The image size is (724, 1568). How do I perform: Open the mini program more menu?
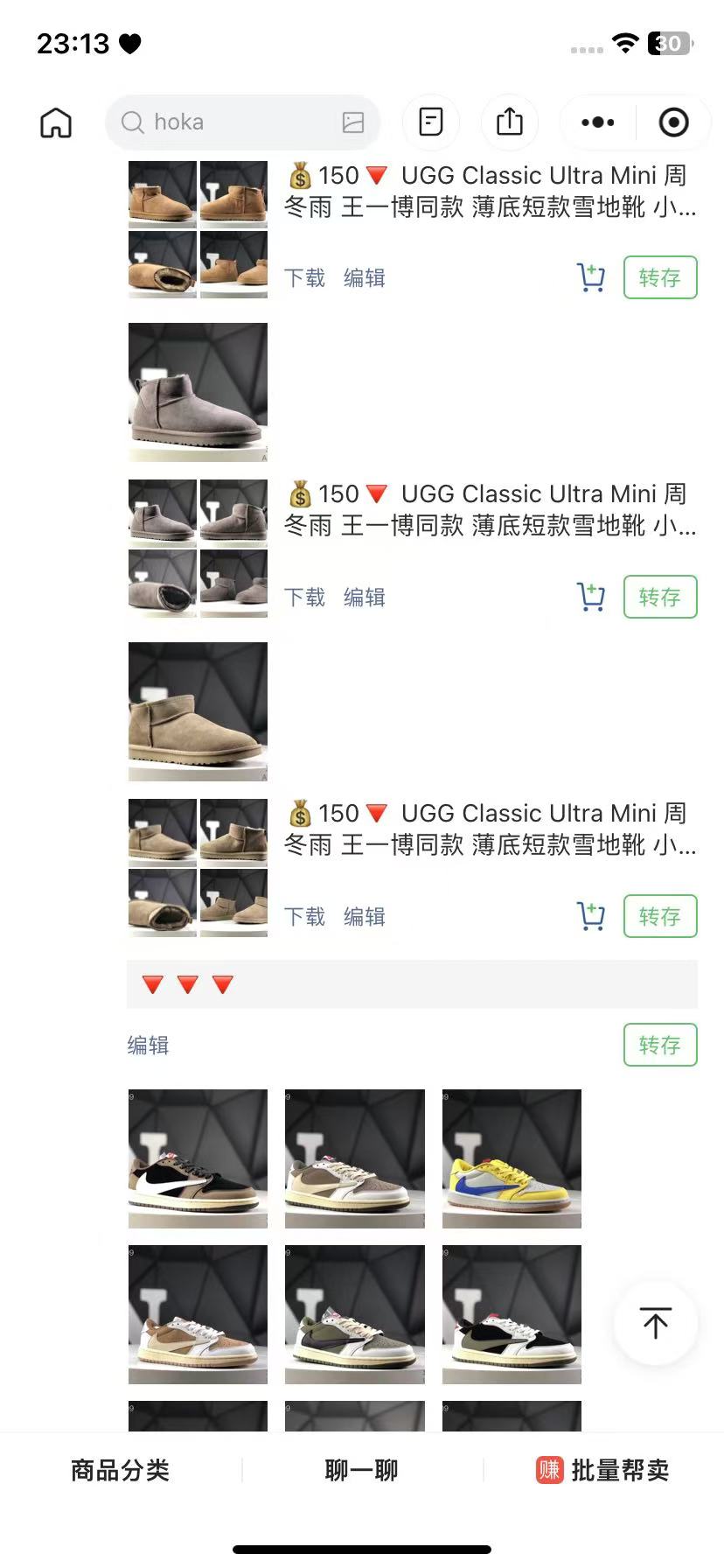(x=598, y=122)
